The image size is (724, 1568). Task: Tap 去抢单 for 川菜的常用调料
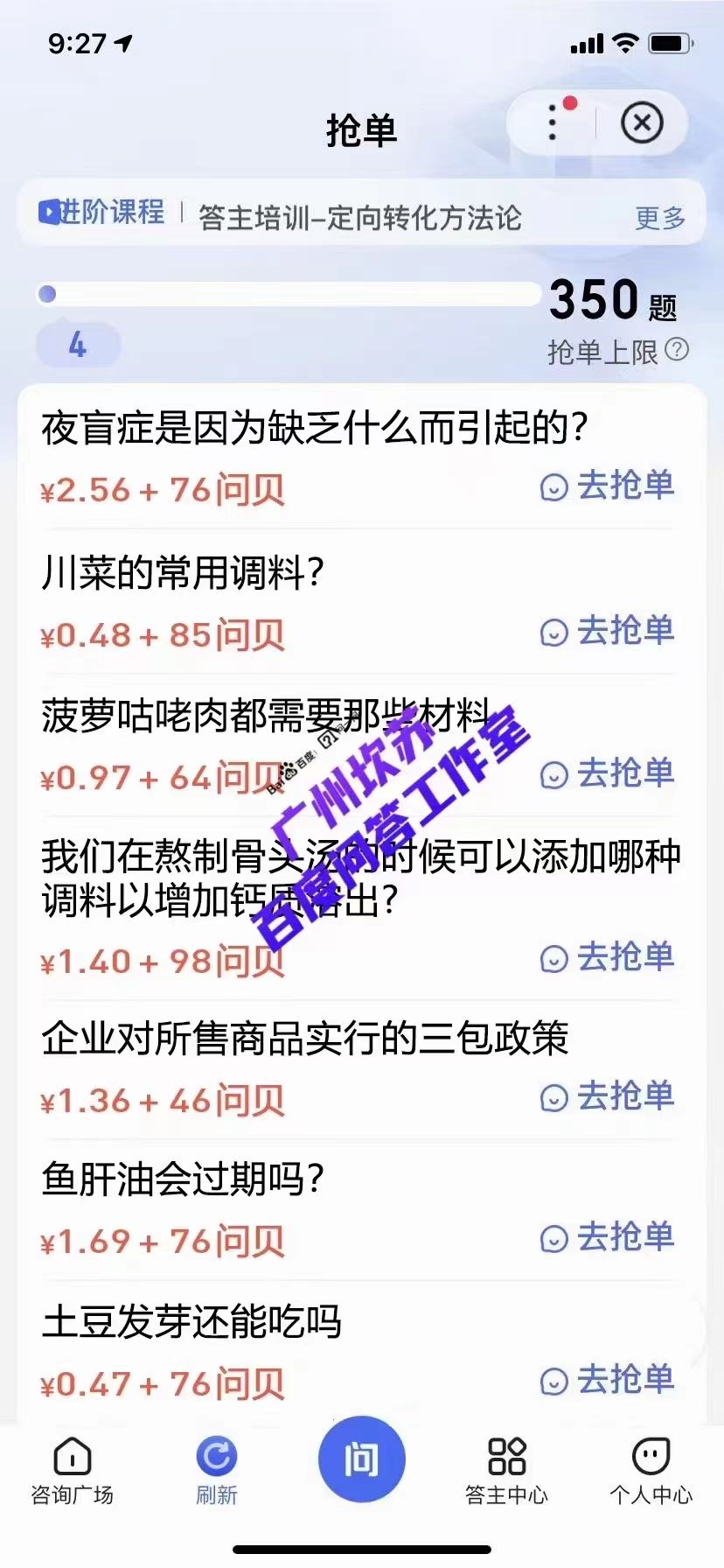pos(608,631)
